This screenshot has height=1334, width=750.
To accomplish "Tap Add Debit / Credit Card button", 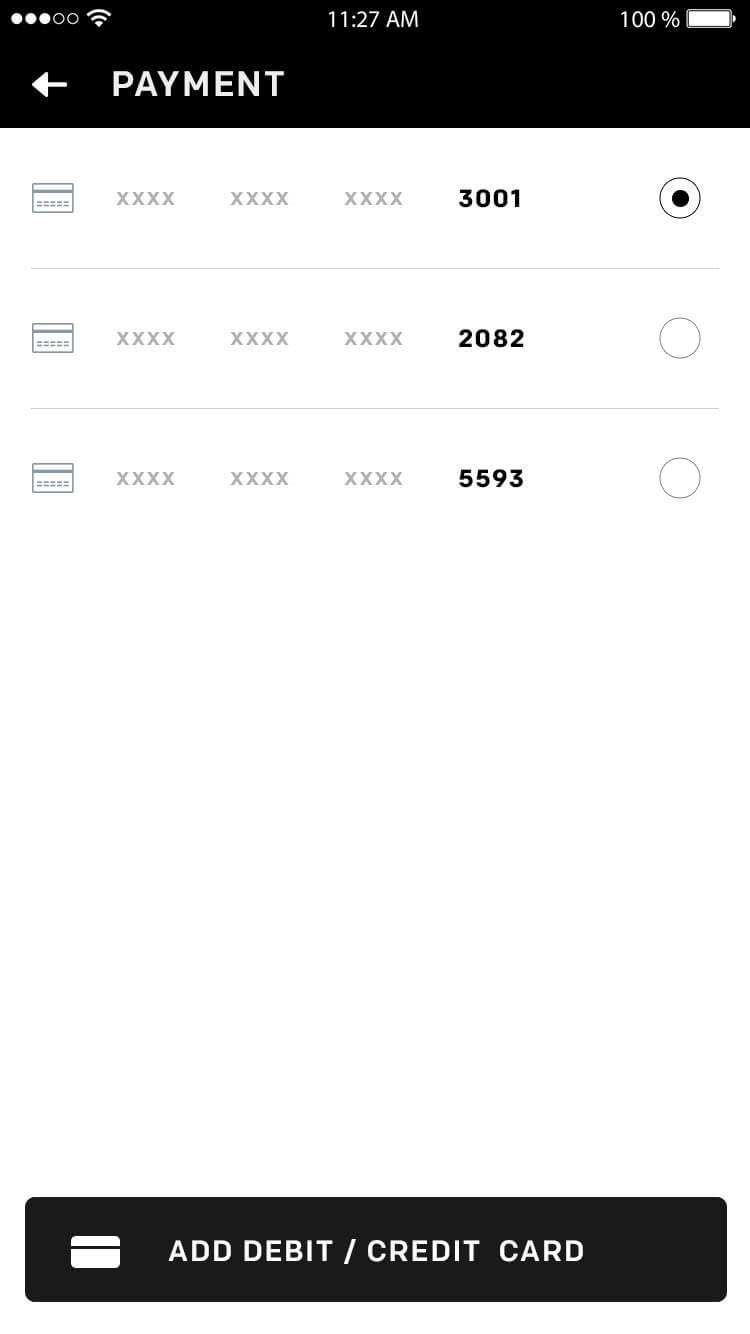I will [376, 1250].
